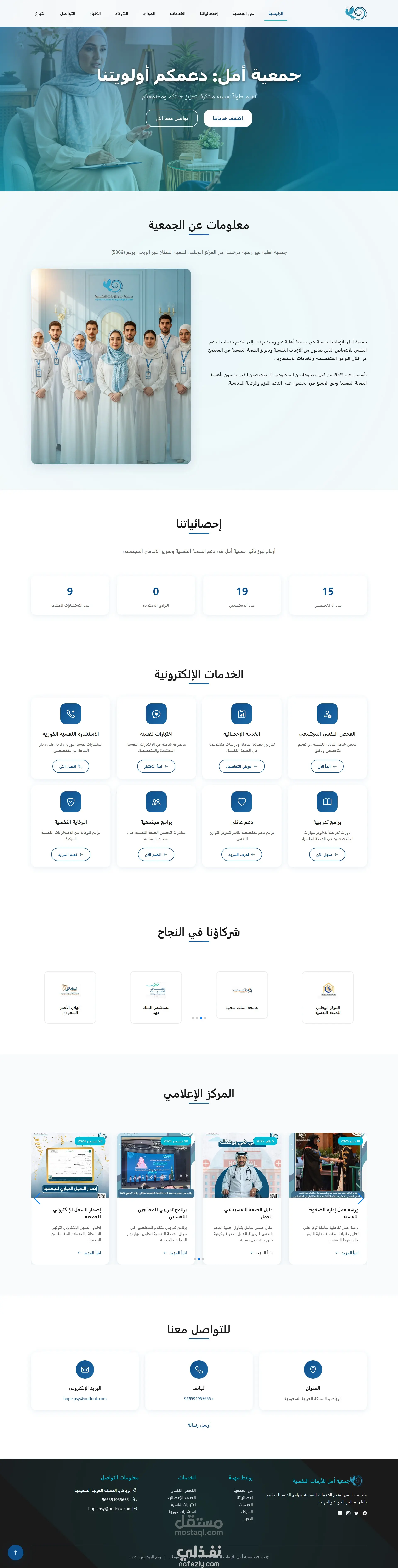Tap the تواصل معنا الآن hero button
Screen dimensions: 398x1568
pyautogui.click(x=172, y=118)
